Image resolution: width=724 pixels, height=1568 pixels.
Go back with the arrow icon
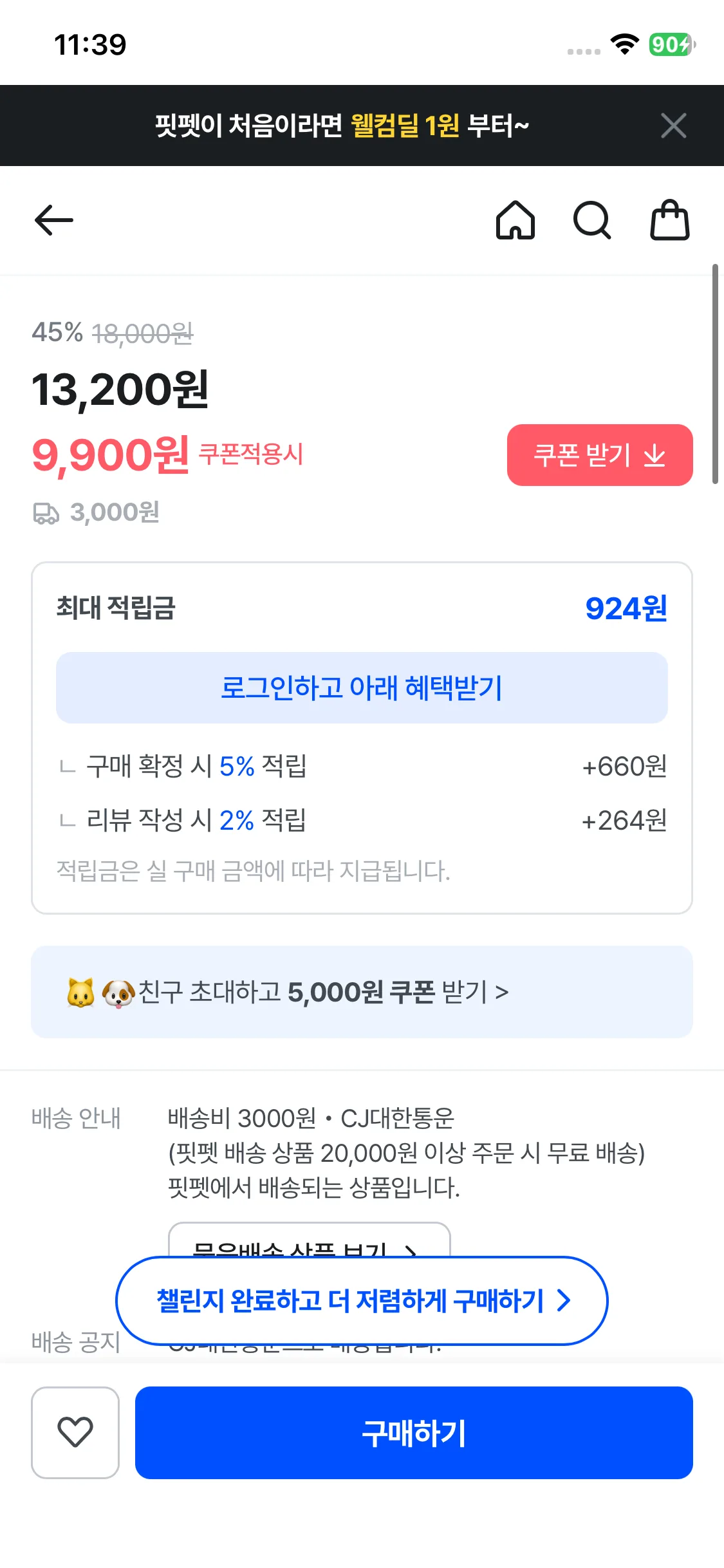click(x=54, y=220)
